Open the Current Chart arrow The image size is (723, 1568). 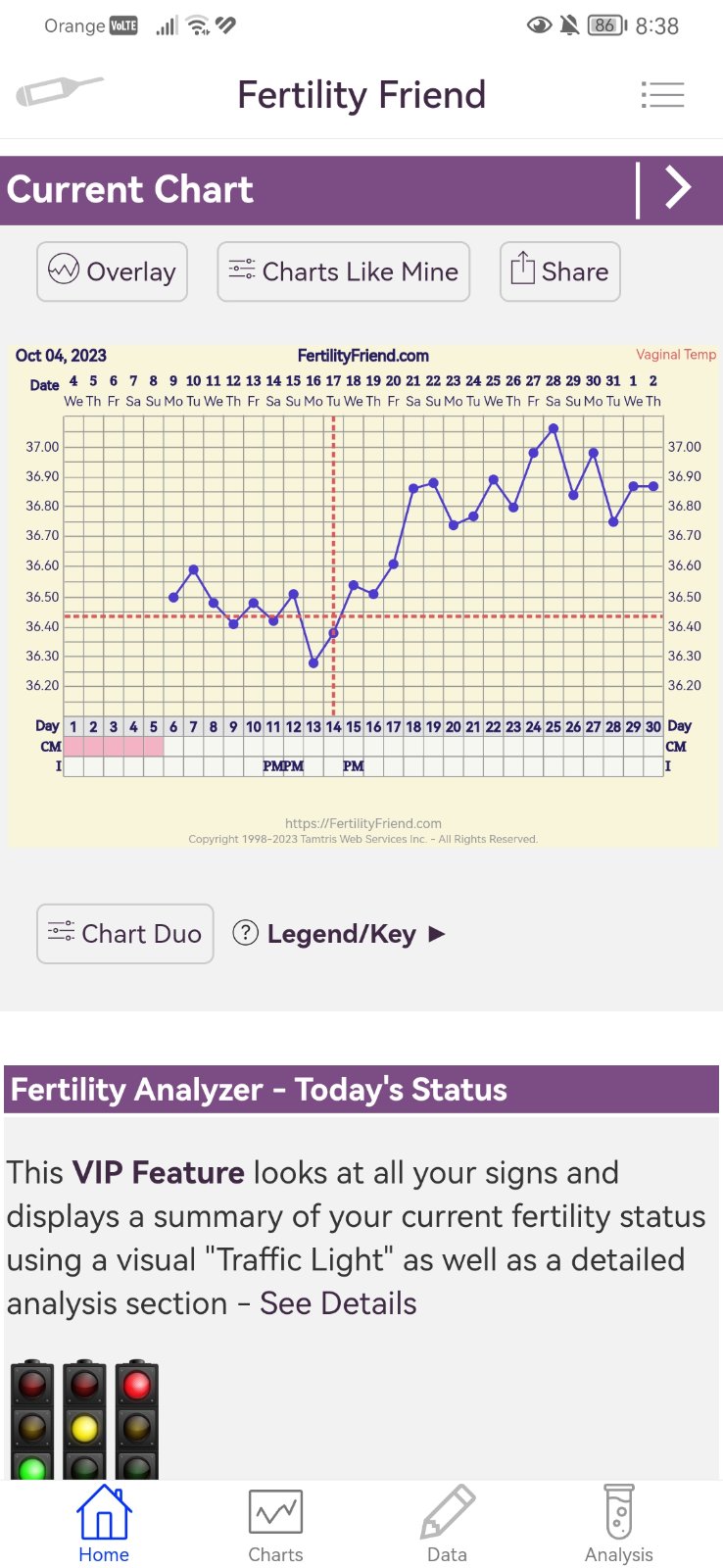[x=678, y=188]
